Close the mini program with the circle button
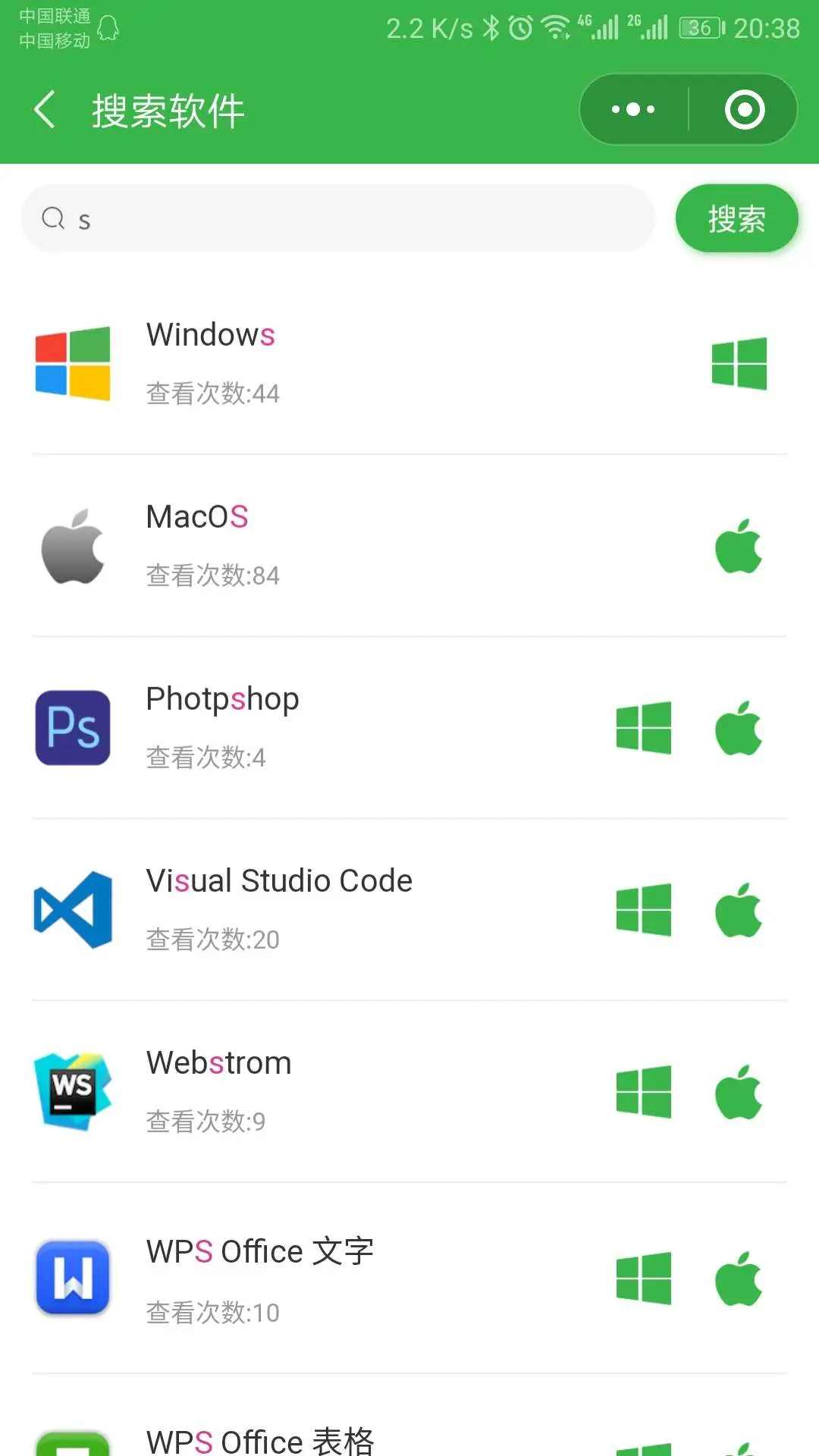The width and height of the screenshot is (819, 1456). coord(744,110)
